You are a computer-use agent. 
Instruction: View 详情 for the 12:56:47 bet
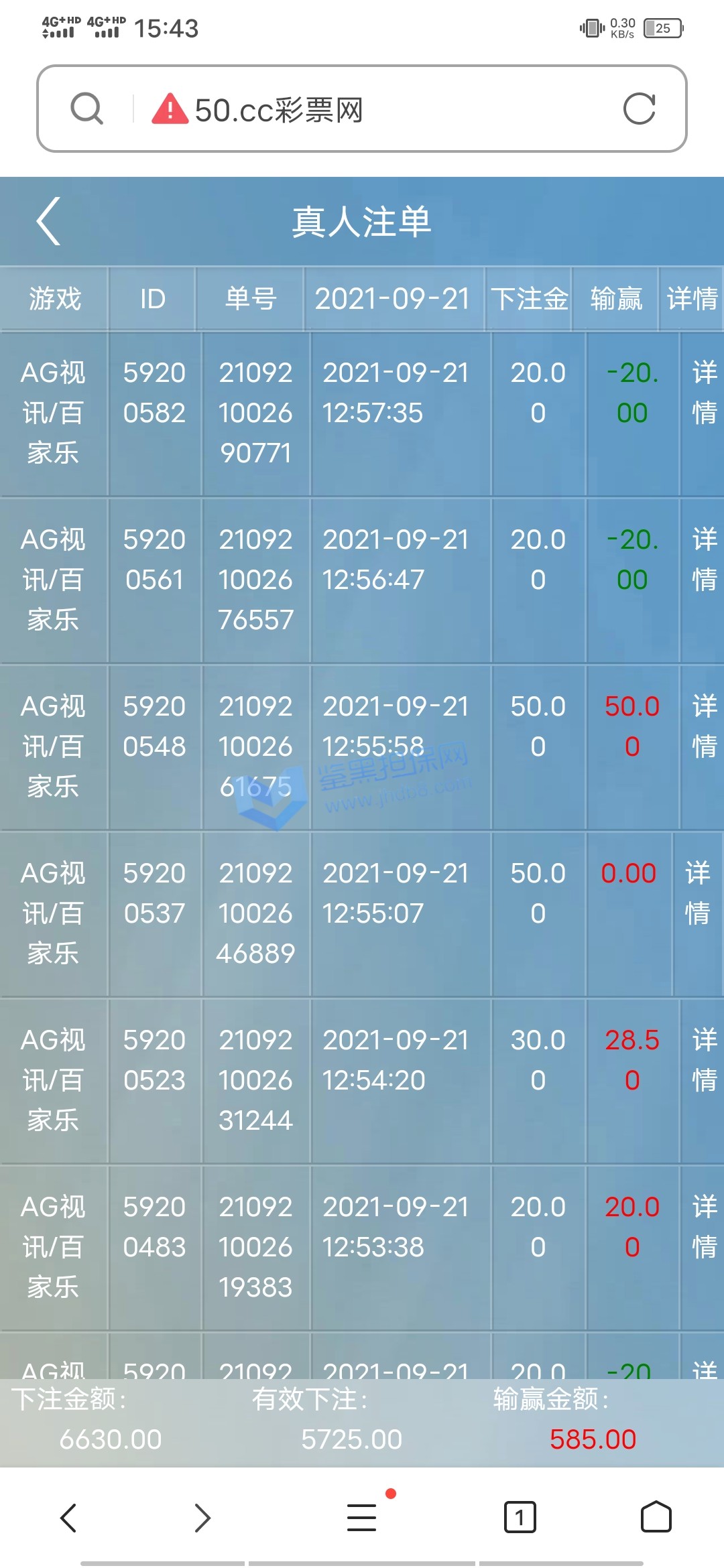click(x=704, y=560)
